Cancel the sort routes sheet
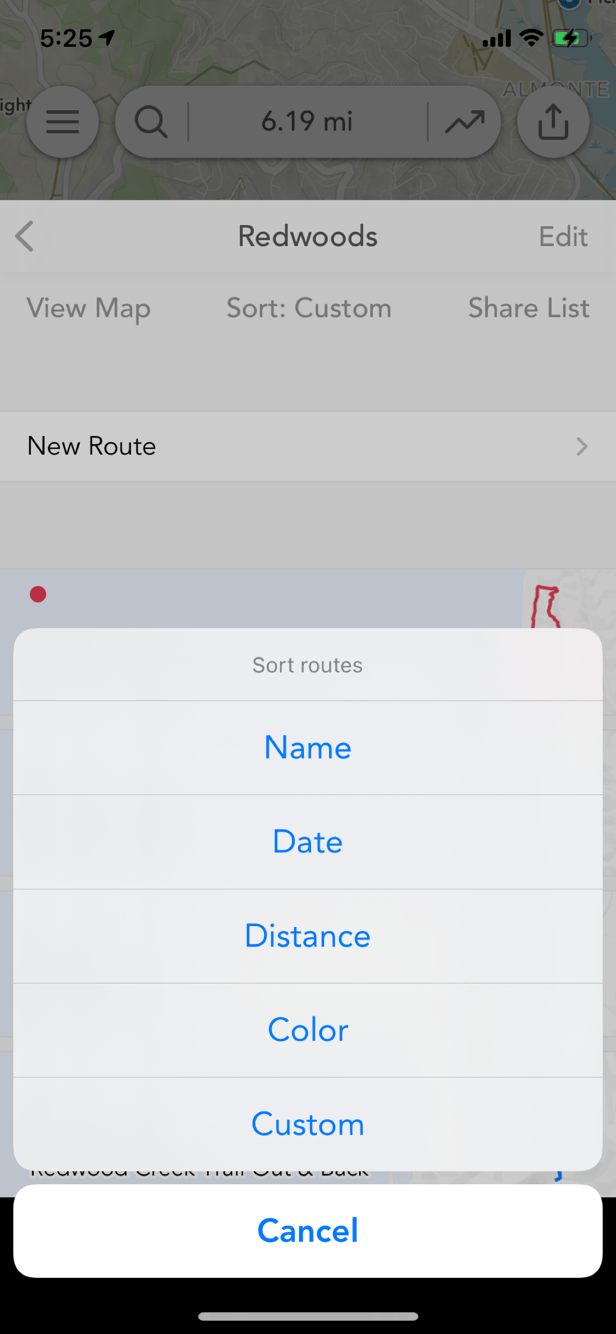 (308, 1231)
